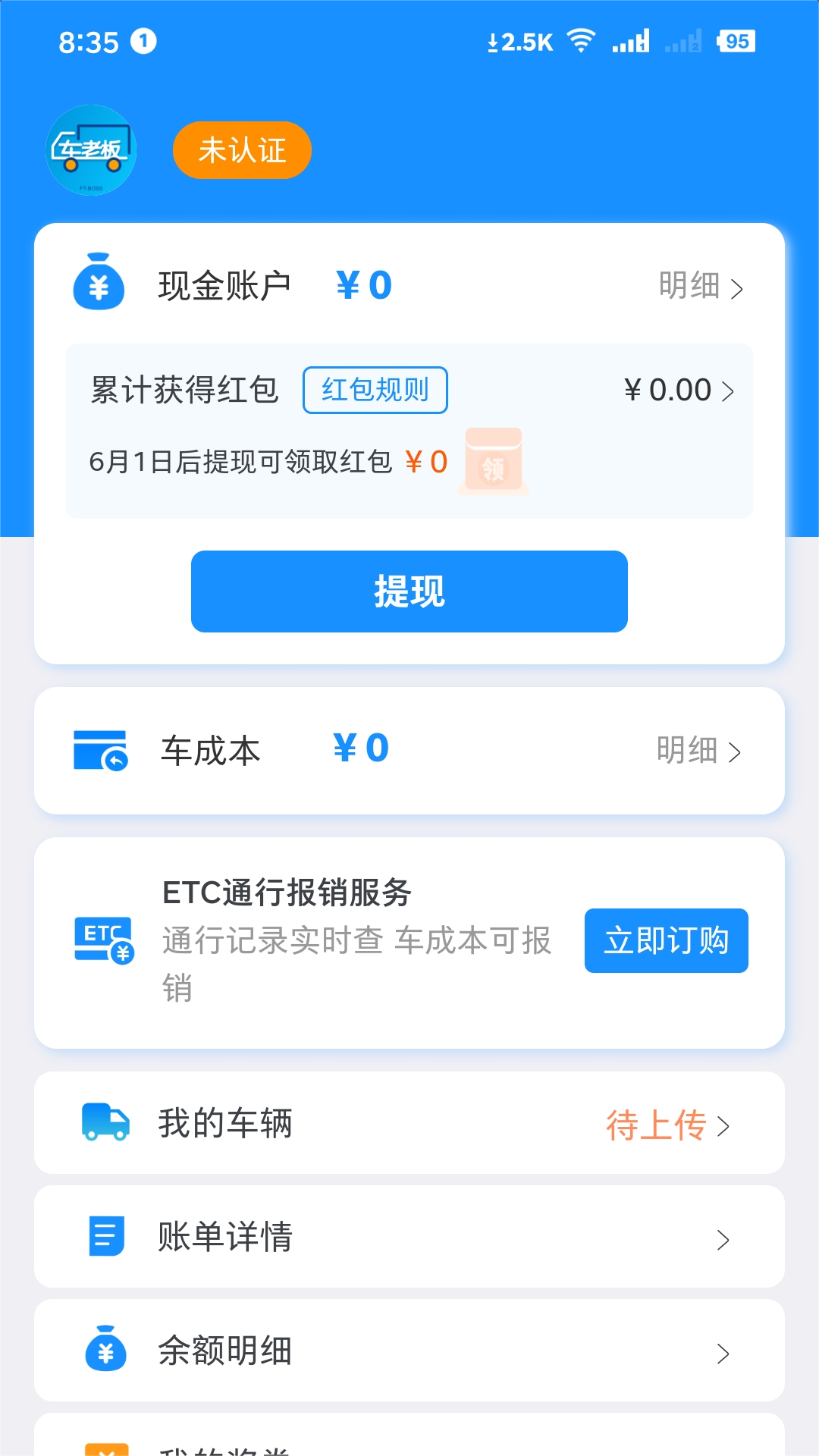Select the ETC card icon
This screenshot has width=819, height=1456.
coord(105,940)
